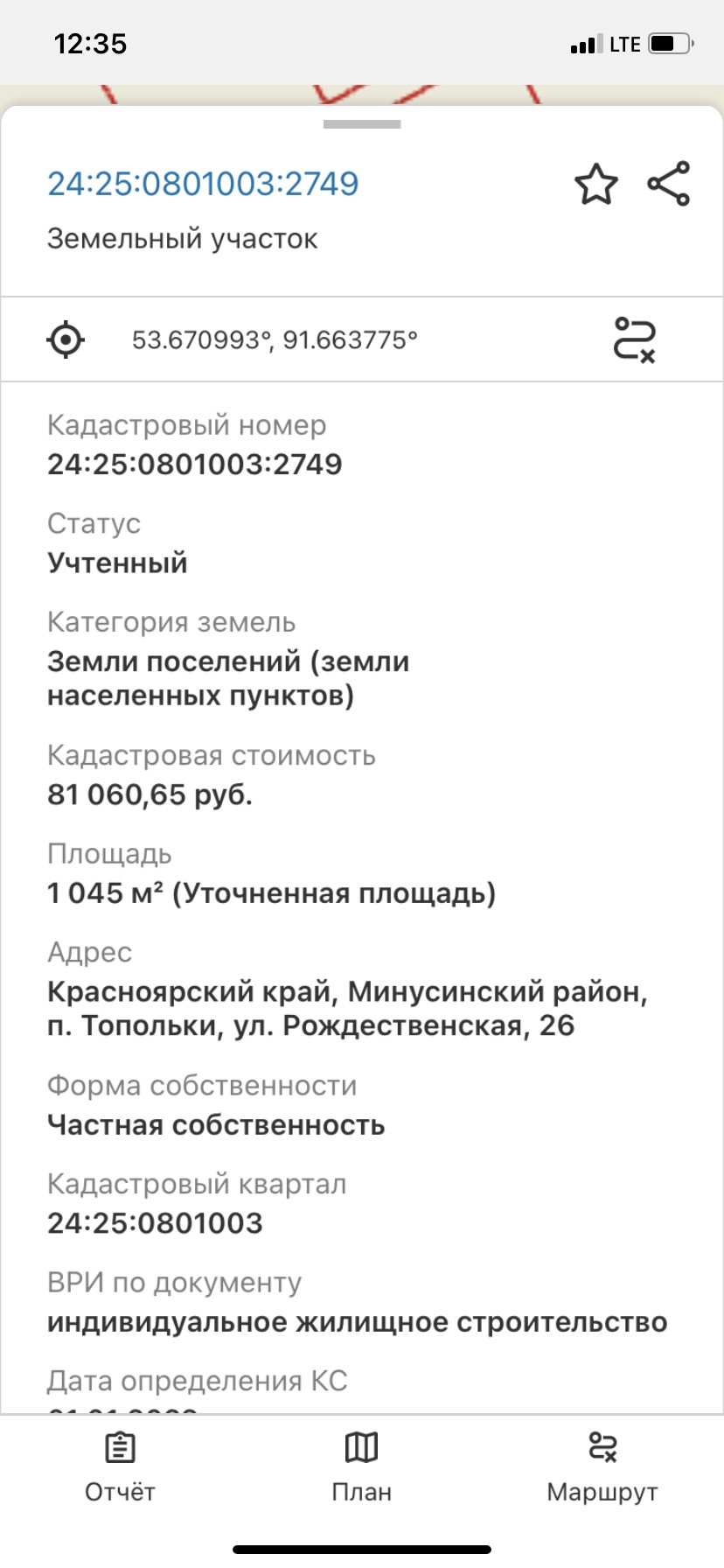
Task: Add this land plot to favorites
Action: point(595,185)
